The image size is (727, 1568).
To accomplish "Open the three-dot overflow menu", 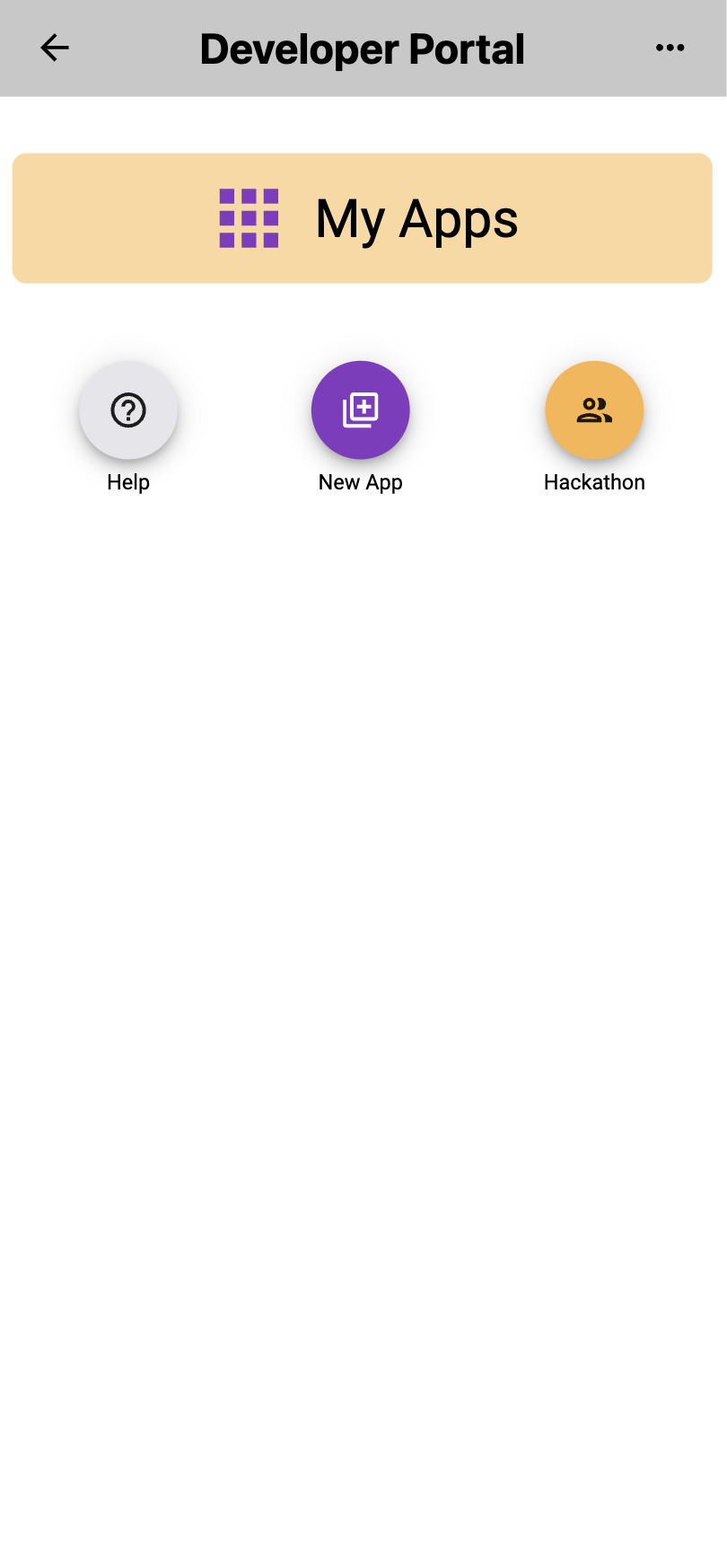I will point(670,48).
